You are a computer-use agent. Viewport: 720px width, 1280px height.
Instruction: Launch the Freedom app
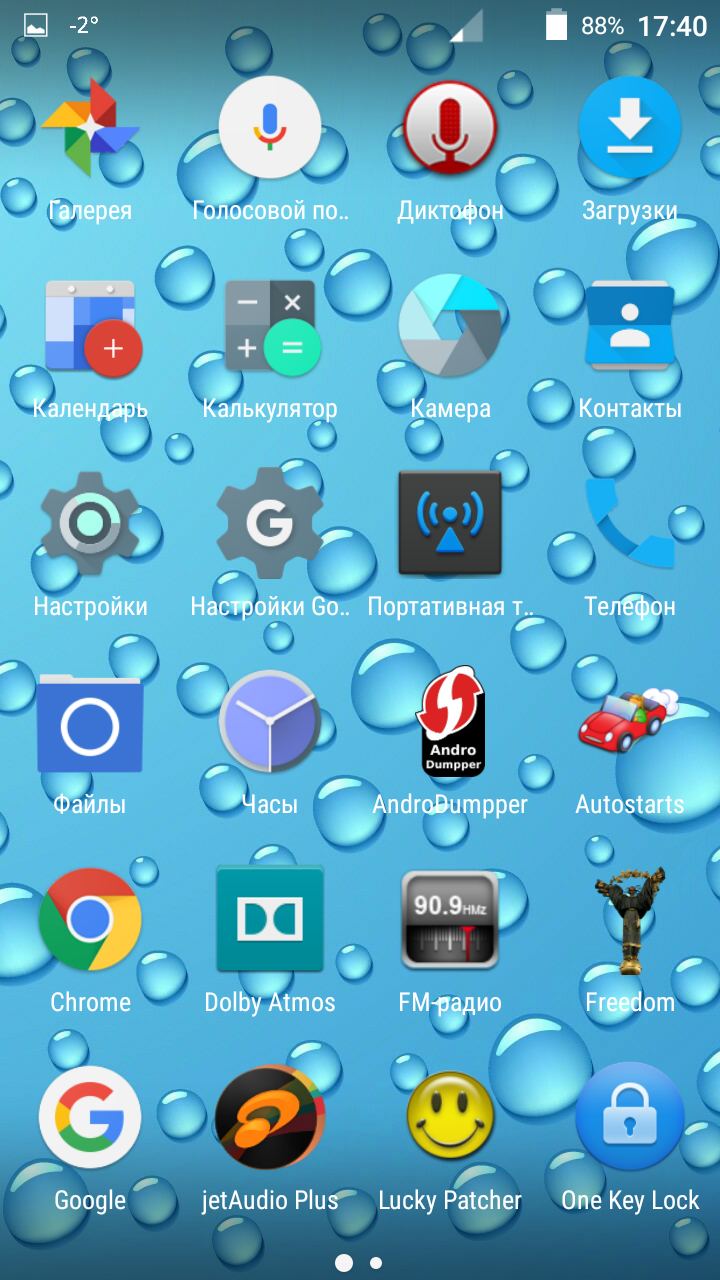coord(630,920)
